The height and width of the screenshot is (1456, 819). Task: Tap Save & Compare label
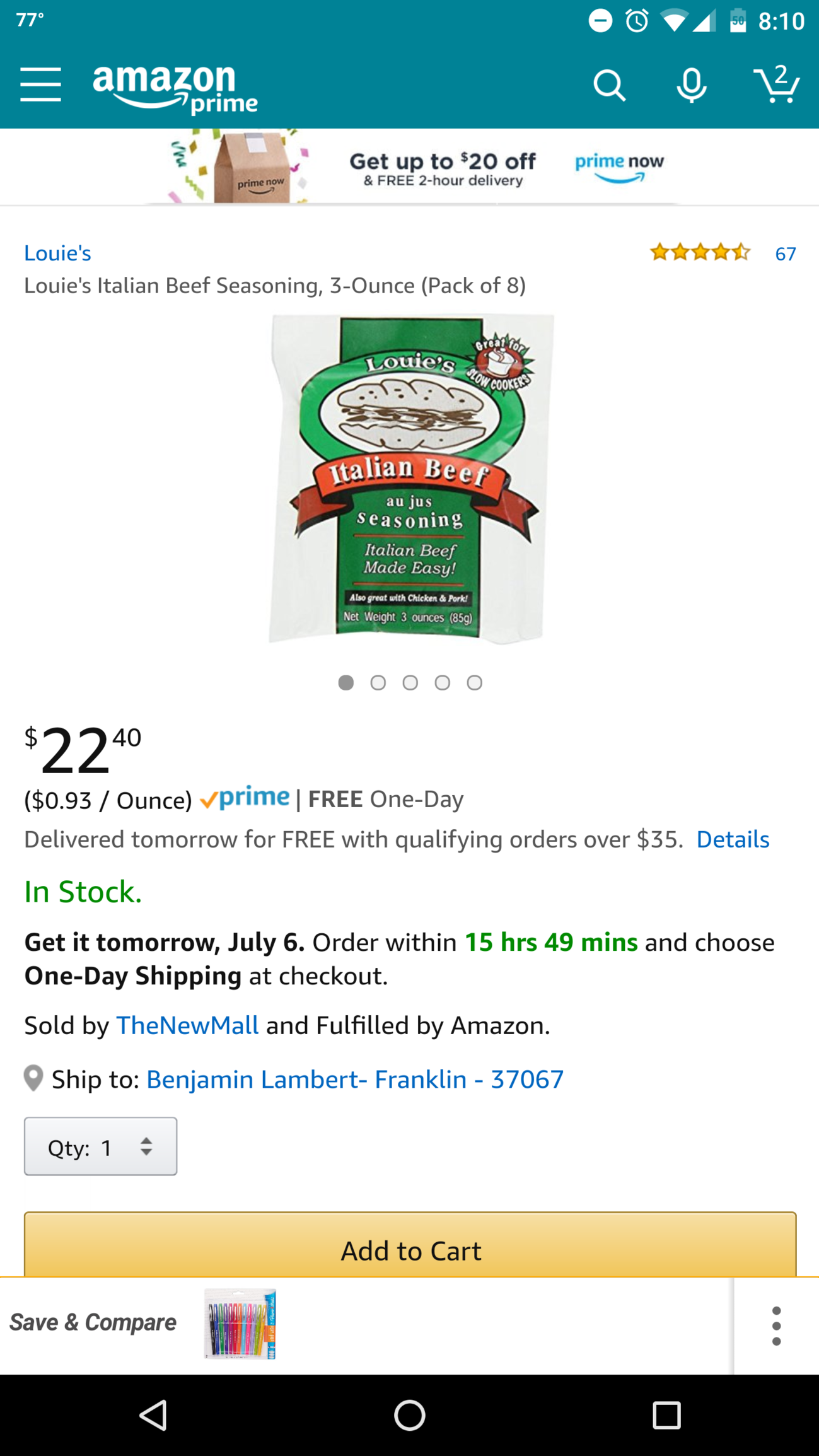click(93, 1322)
